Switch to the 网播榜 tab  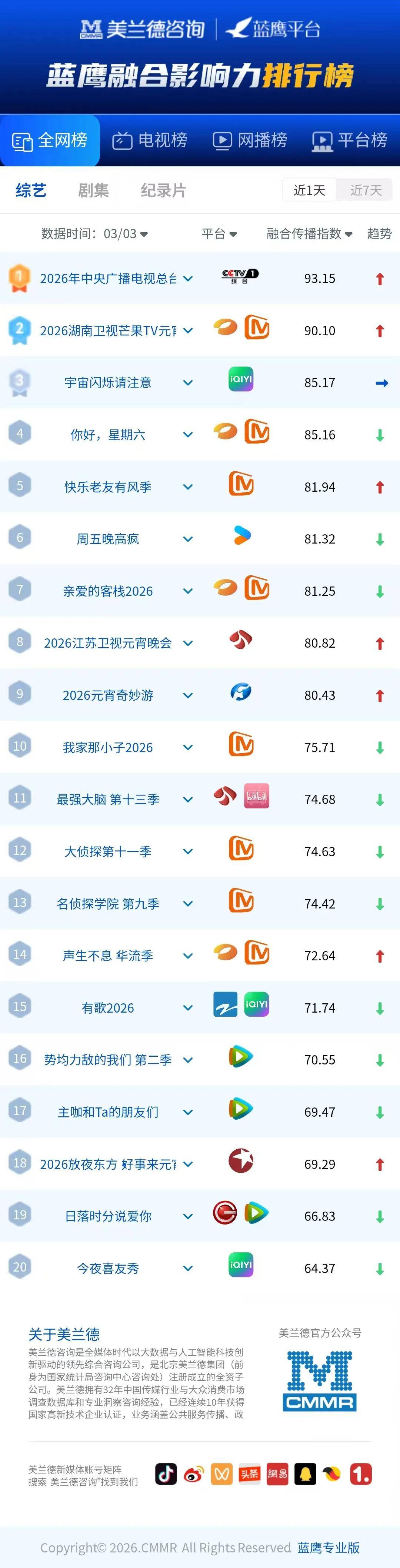250,141
